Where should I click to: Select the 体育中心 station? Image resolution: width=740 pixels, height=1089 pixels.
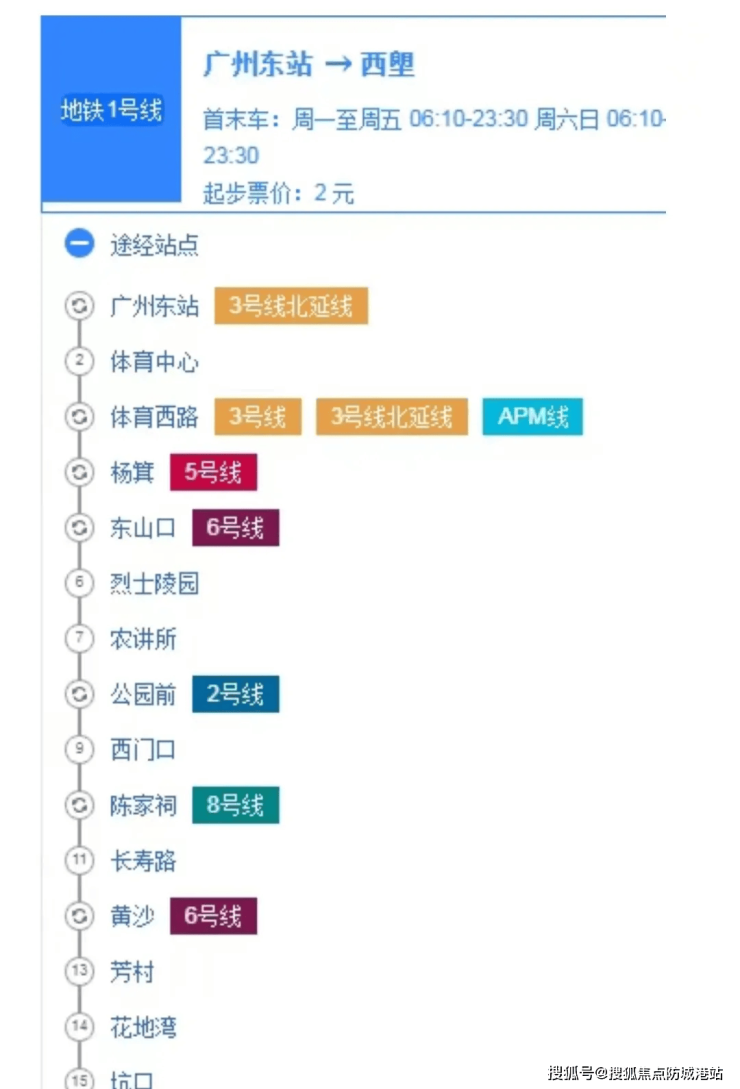point(154,361)
